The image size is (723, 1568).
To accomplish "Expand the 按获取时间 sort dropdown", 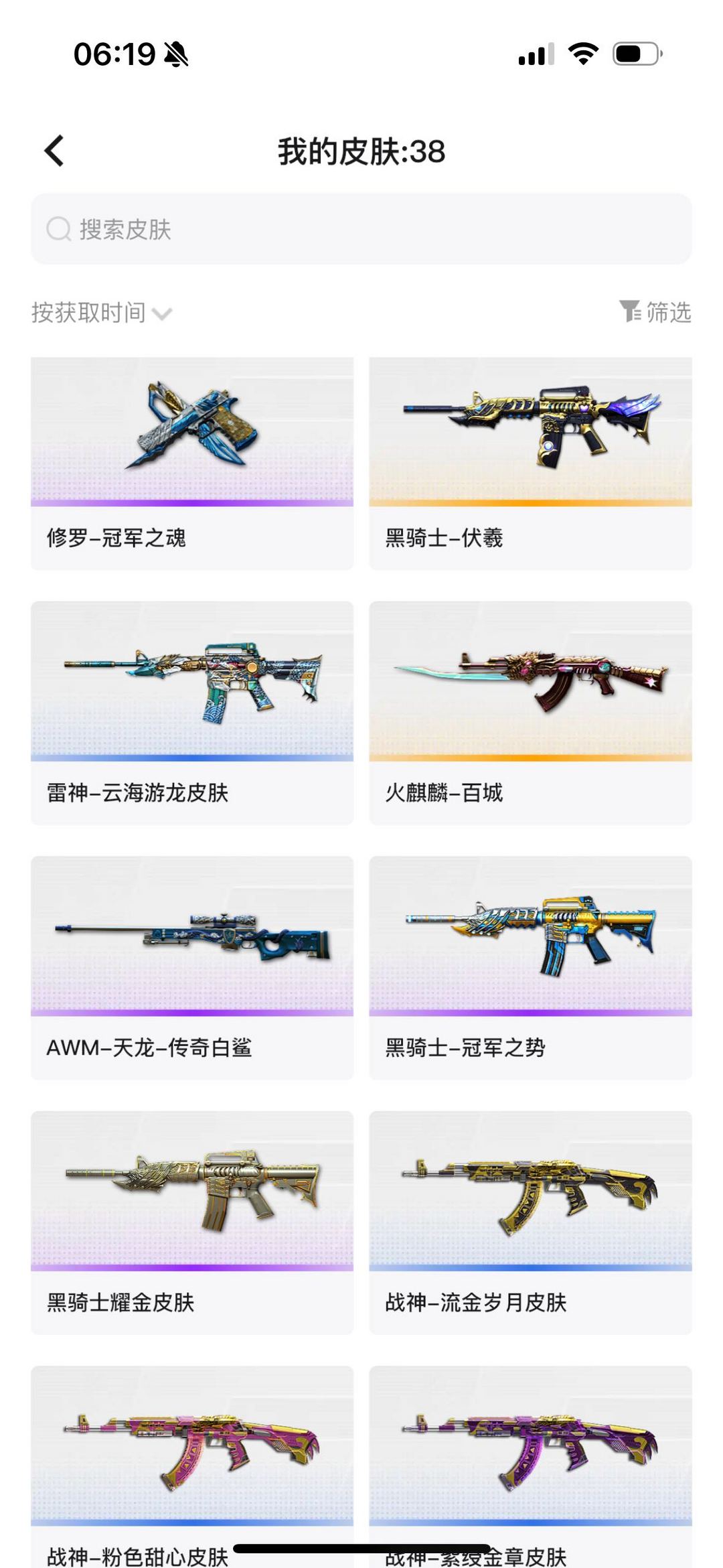I will pyautogui.click(x=102, y=313).
